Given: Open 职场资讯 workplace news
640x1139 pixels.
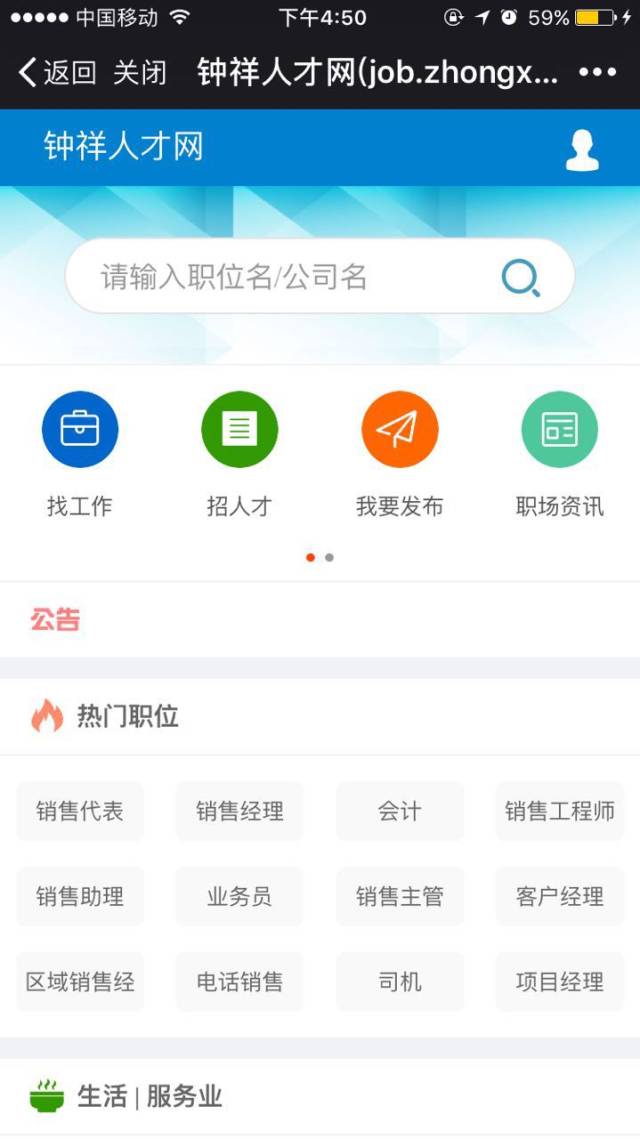Looking at the screenshot, I should [x=559, y=454].
